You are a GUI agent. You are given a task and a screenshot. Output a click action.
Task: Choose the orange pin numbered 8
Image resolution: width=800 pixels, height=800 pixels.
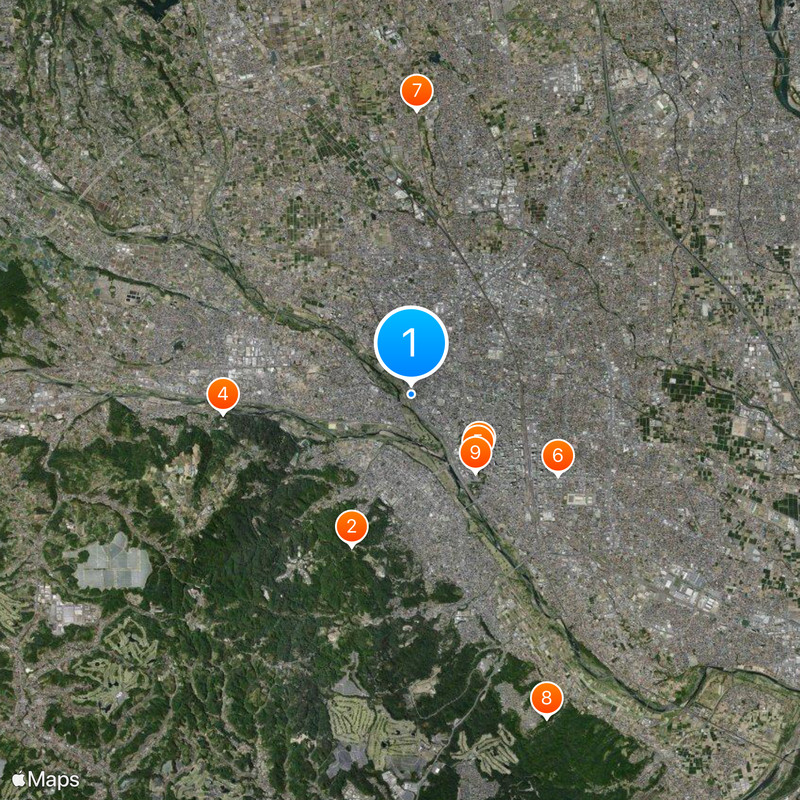point(546,697)
